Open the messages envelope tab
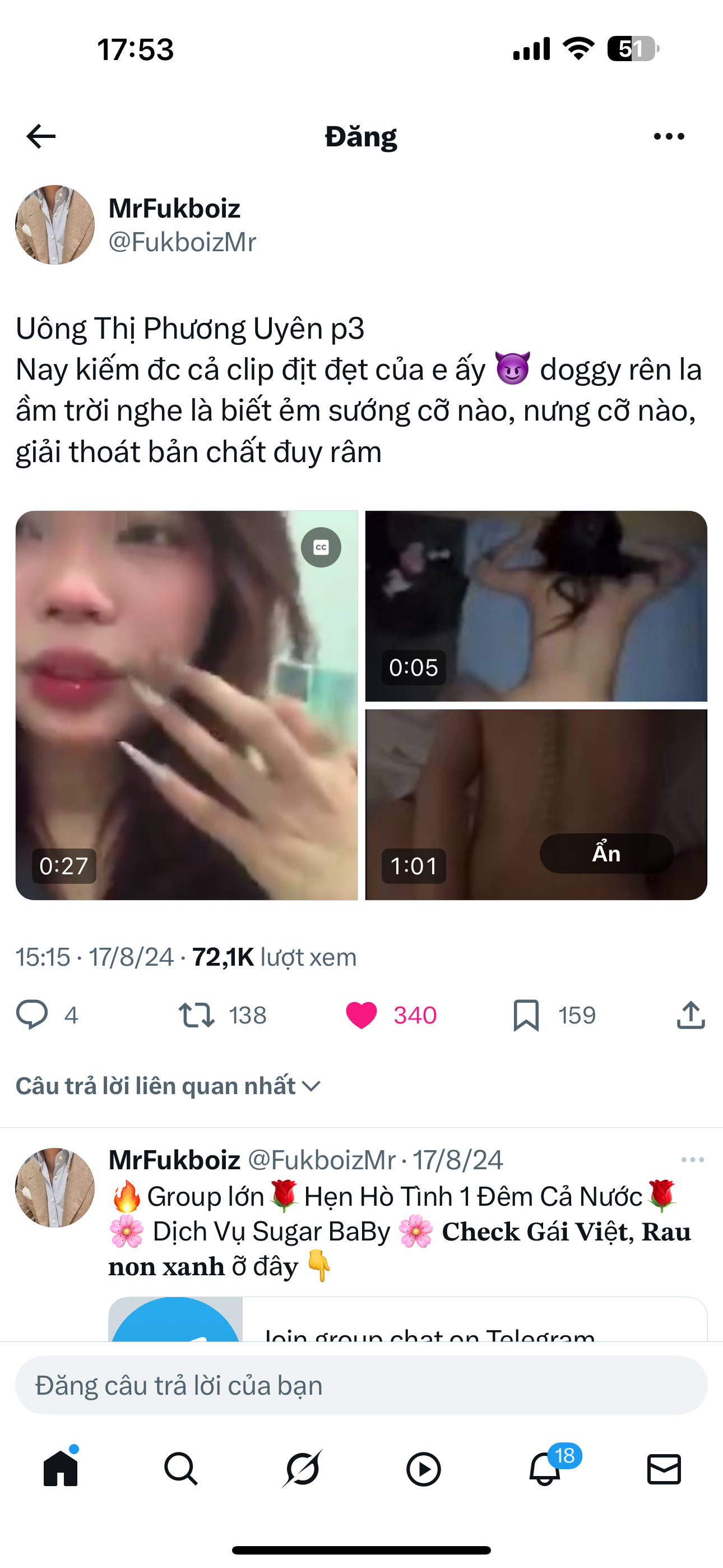This screenshot has height=1568, width=723. point(664,1468)
